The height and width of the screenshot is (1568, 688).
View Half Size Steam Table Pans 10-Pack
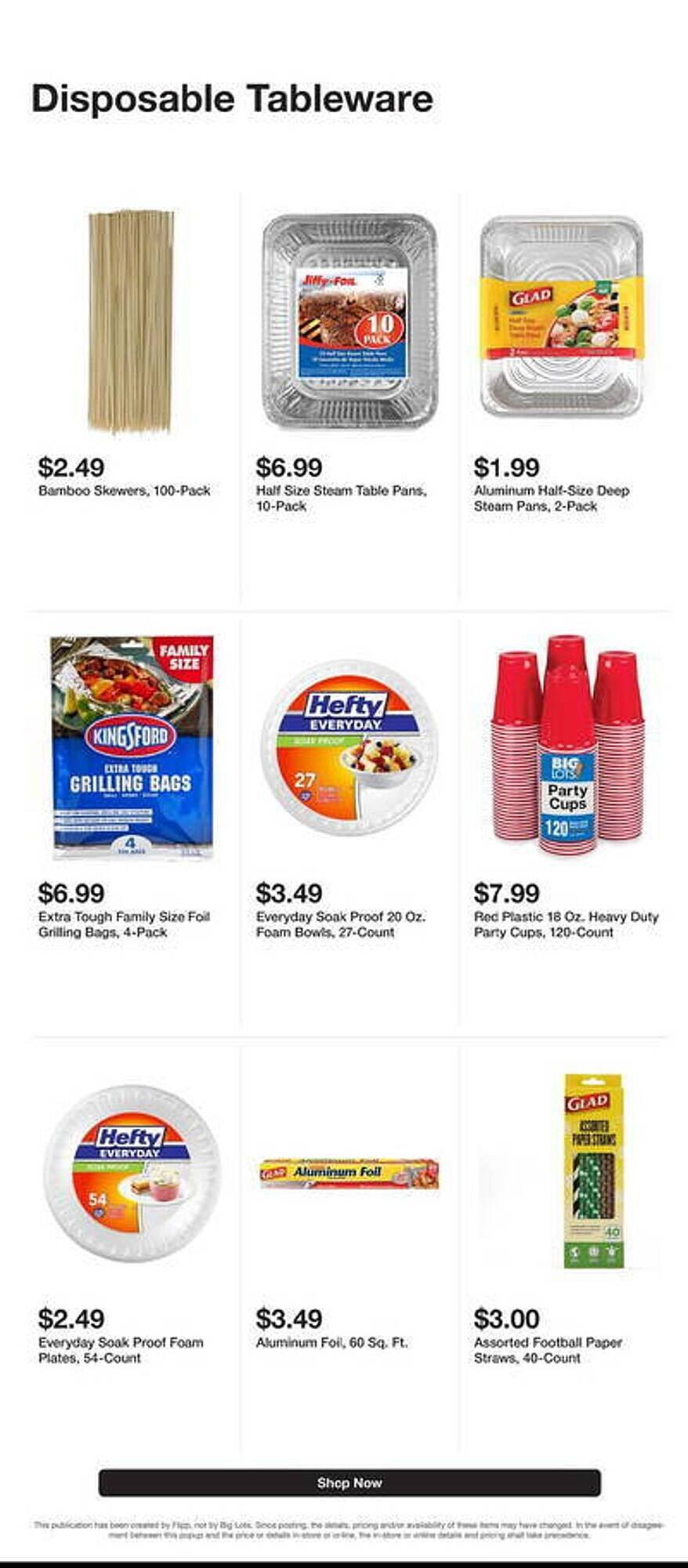(349, 321)
